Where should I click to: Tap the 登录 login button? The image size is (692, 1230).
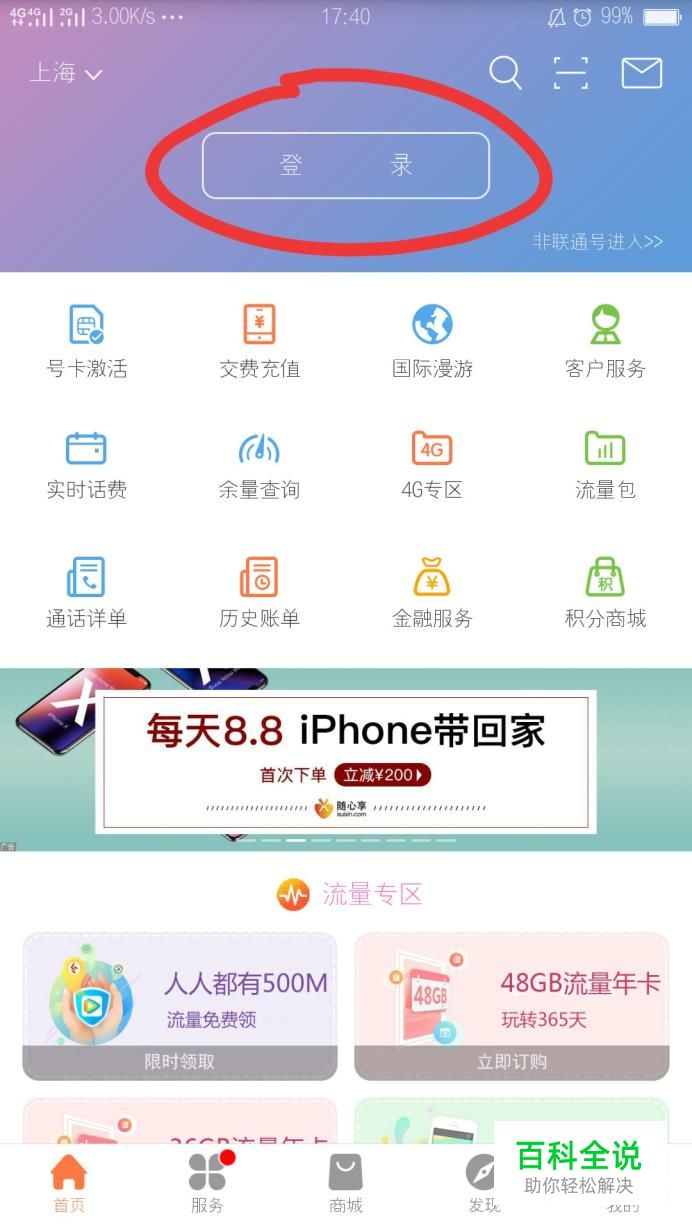pyautogui.click(x=346, y=166)
